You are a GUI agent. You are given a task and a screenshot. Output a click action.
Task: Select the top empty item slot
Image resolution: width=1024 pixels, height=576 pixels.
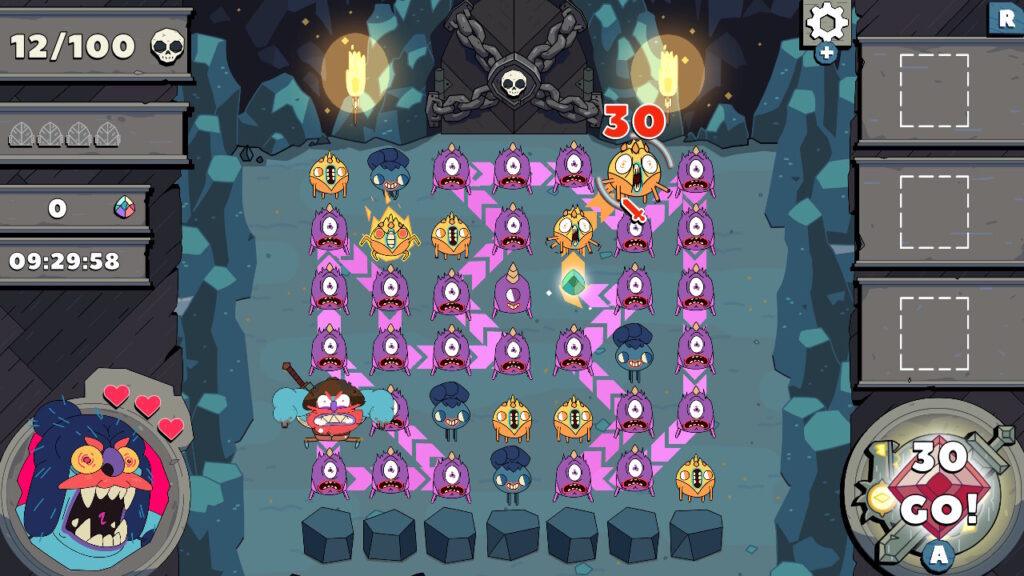tap(934, 91)
